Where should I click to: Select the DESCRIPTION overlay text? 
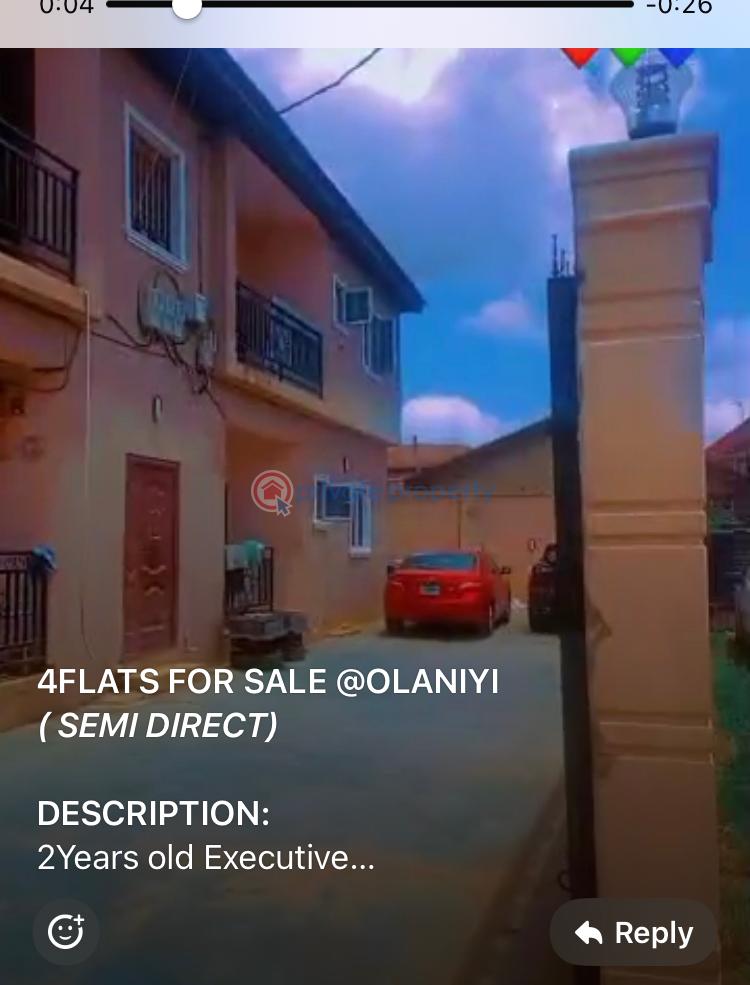click(x=153, y=813)
